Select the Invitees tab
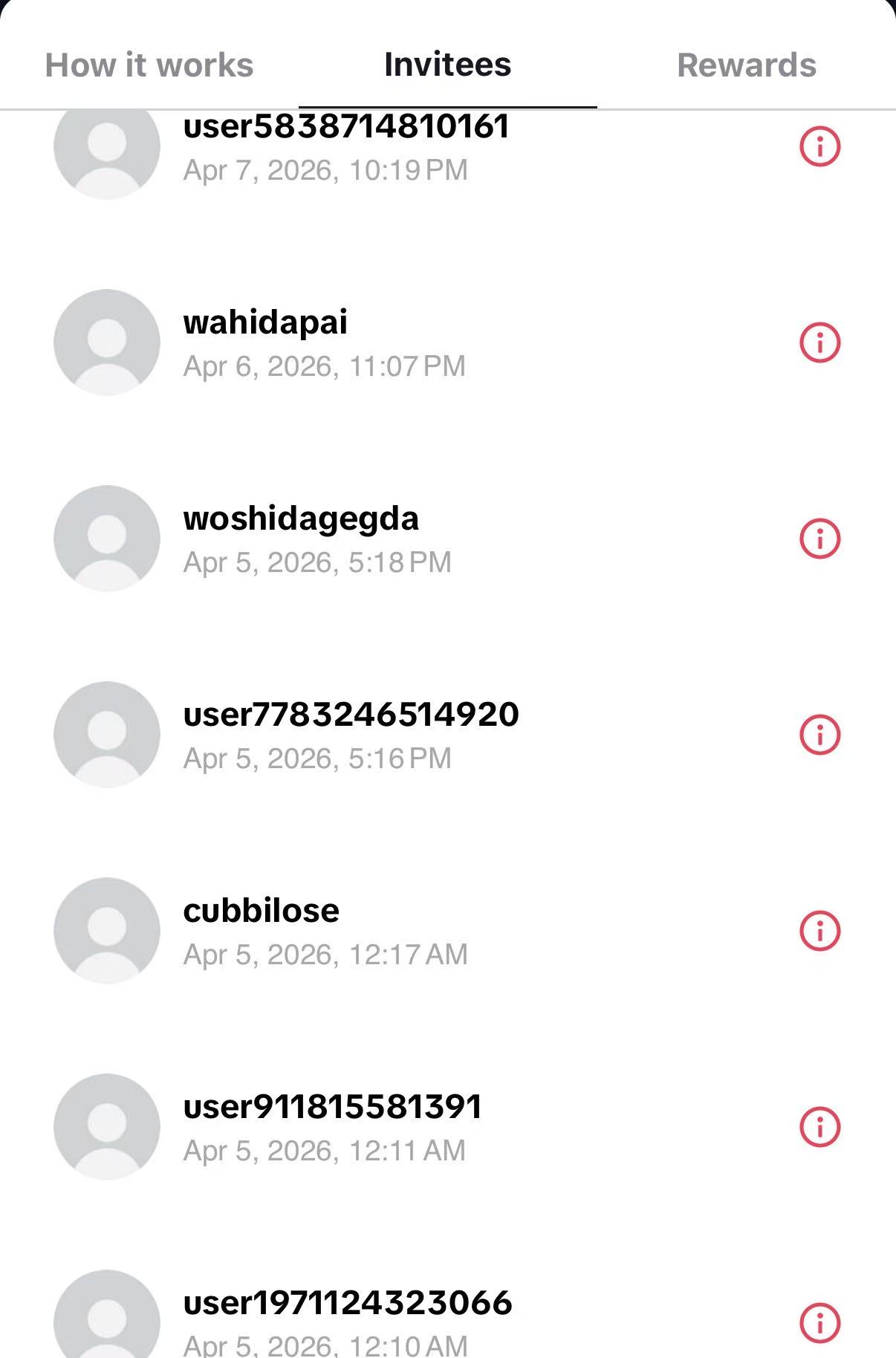The image size is (896, 1358). 447,65
